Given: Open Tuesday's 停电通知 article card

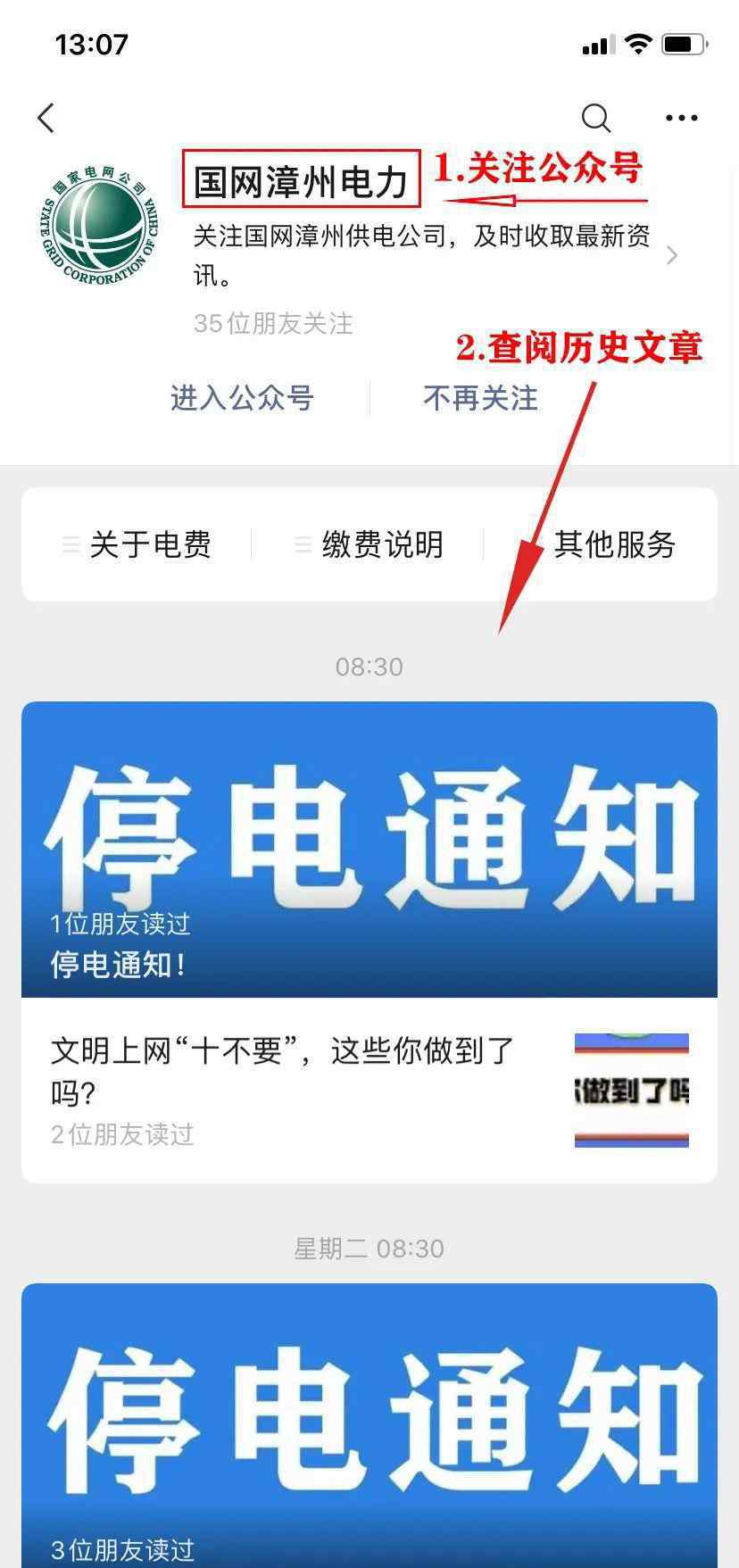Looking at the screenshot, I should [x=369, y=1425].
